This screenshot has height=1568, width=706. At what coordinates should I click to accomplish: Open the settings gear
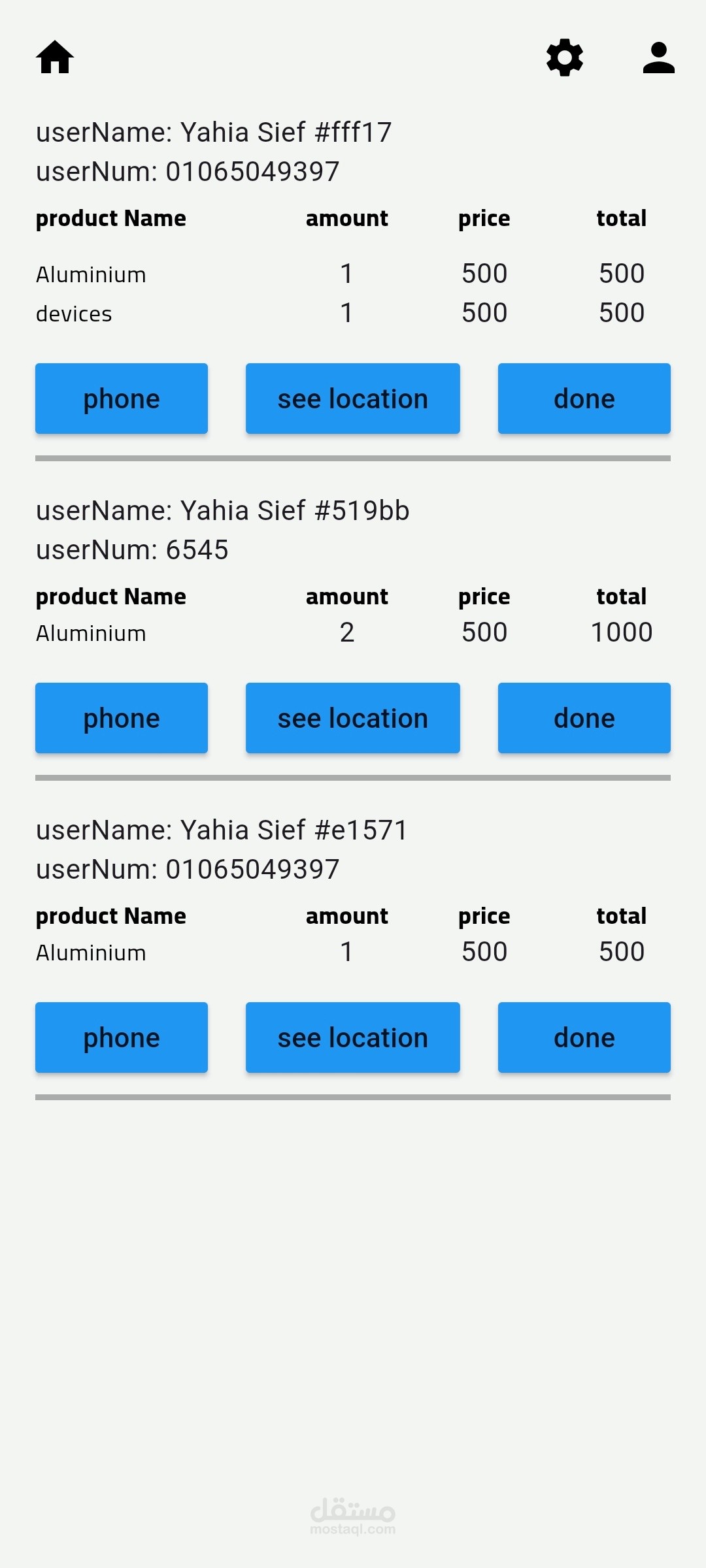pos(565,57)
